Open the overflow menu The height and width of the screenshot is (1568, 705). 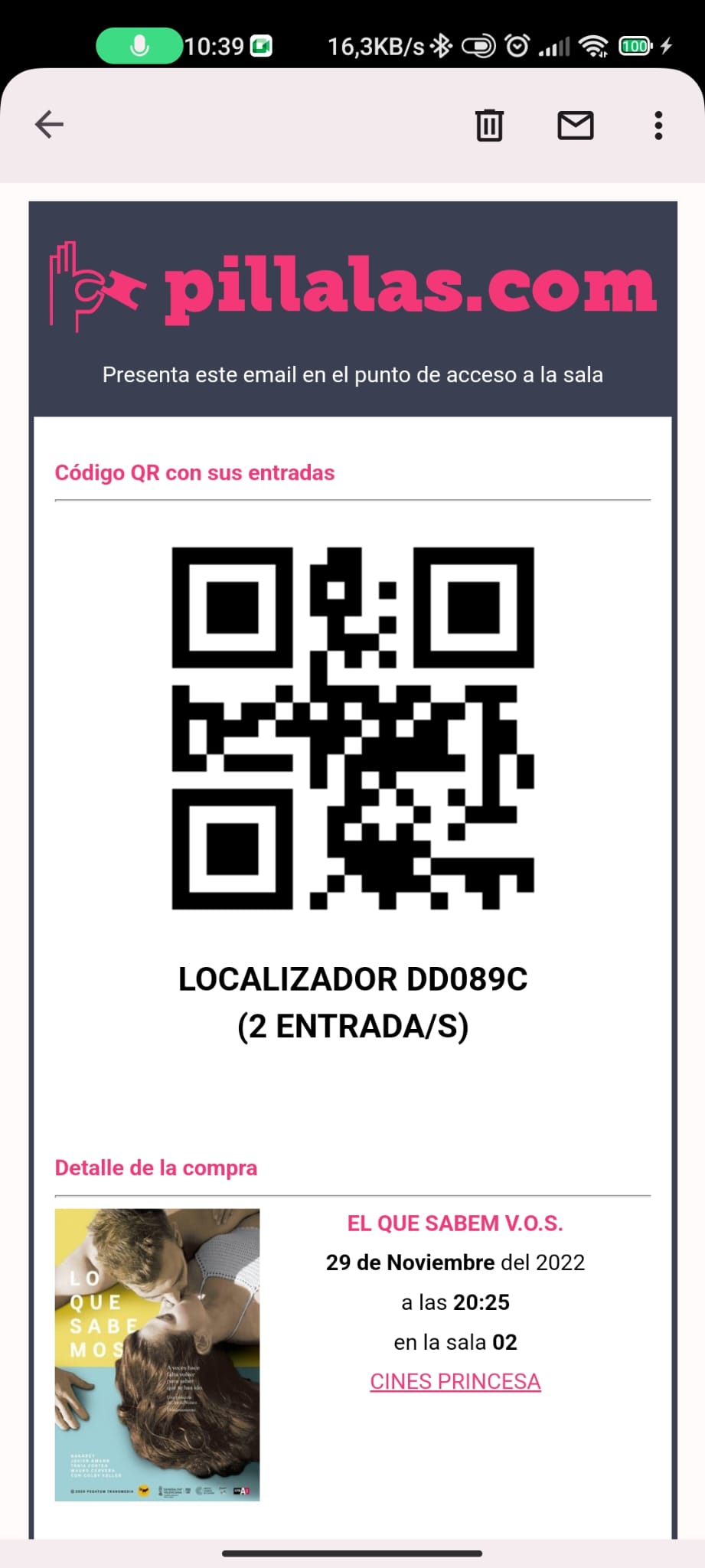tap(658, 126)
